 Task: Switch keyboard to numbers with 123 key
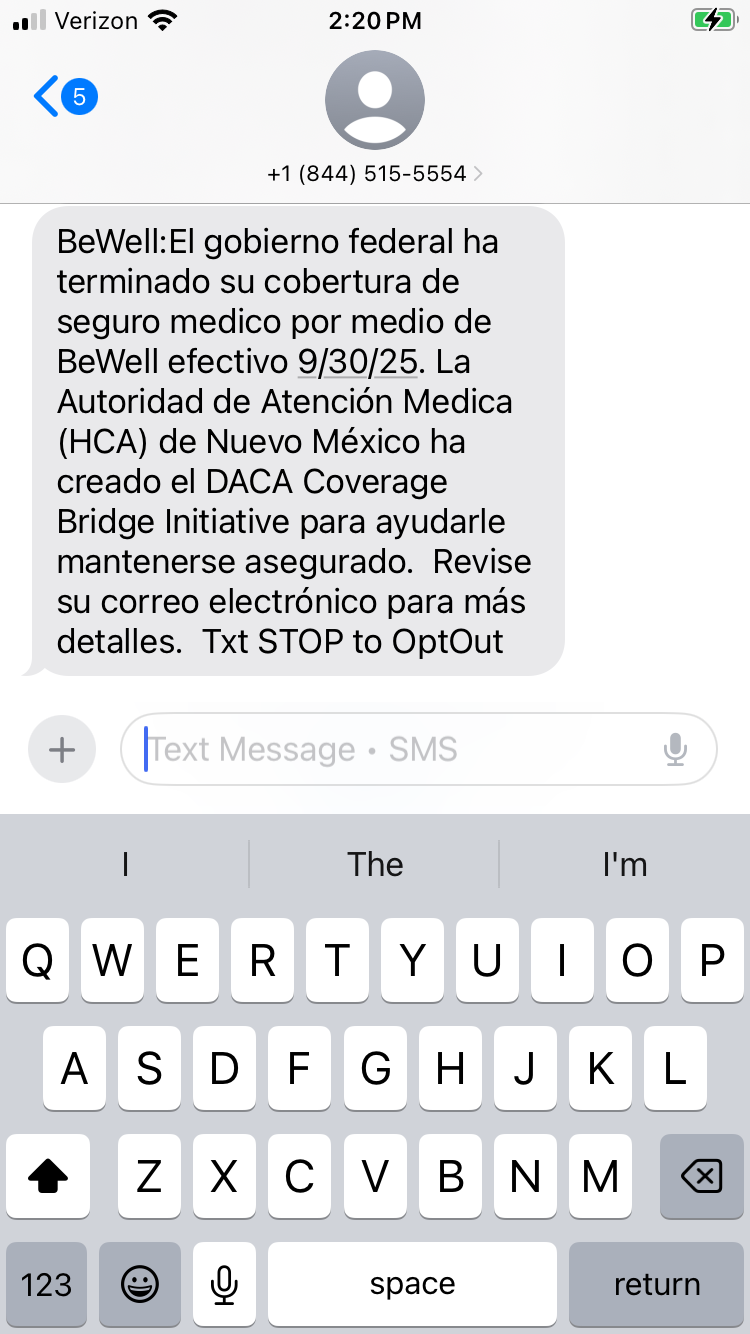coord(46,1284)
